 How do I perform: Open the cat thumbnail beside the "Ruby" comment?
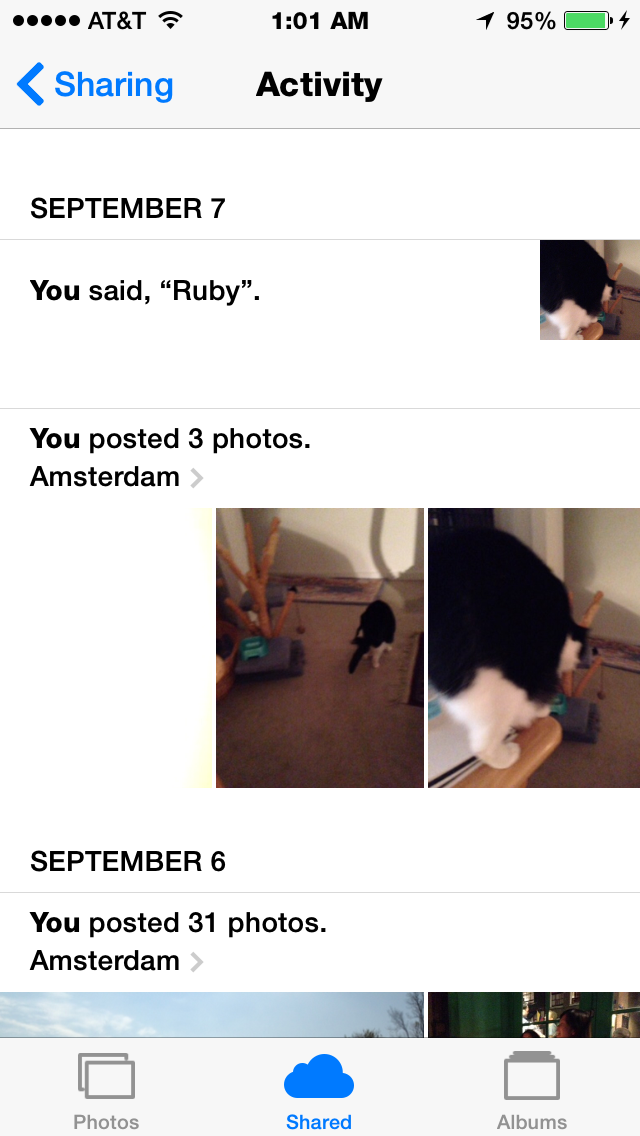tap(590, 290)
